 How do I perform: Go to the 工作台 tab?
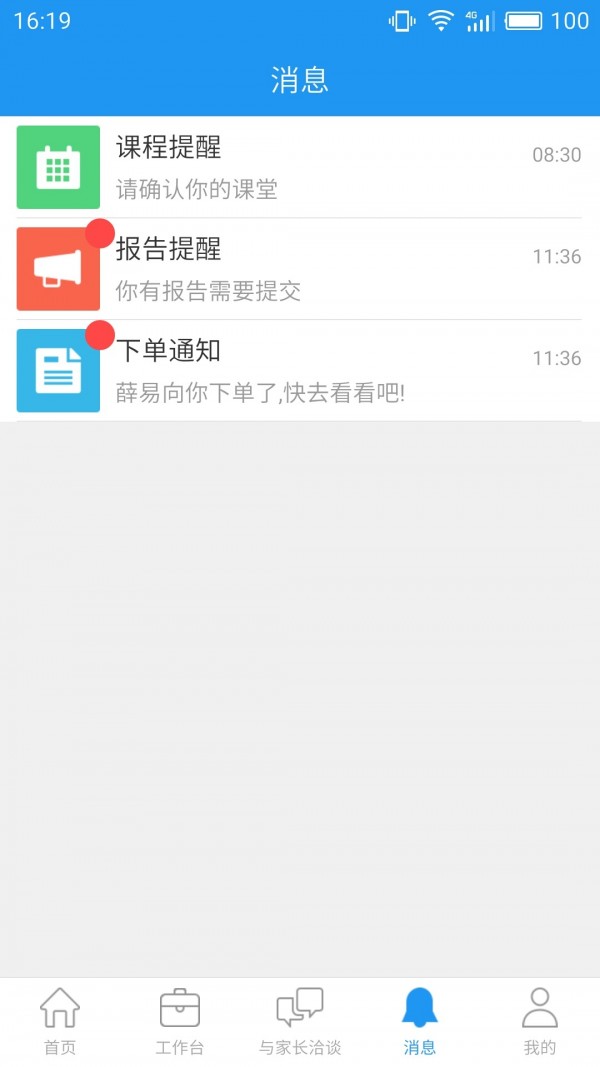tap(180, 1021)
